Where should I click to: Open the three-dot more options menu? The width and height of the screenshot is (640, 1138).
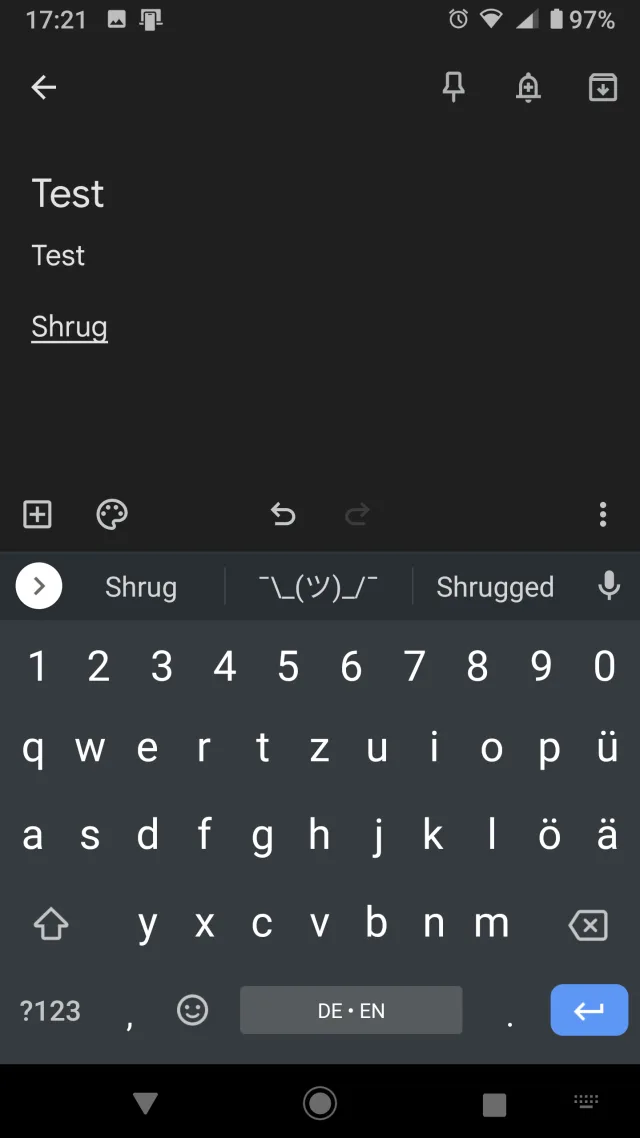click(x=602, y=514)
